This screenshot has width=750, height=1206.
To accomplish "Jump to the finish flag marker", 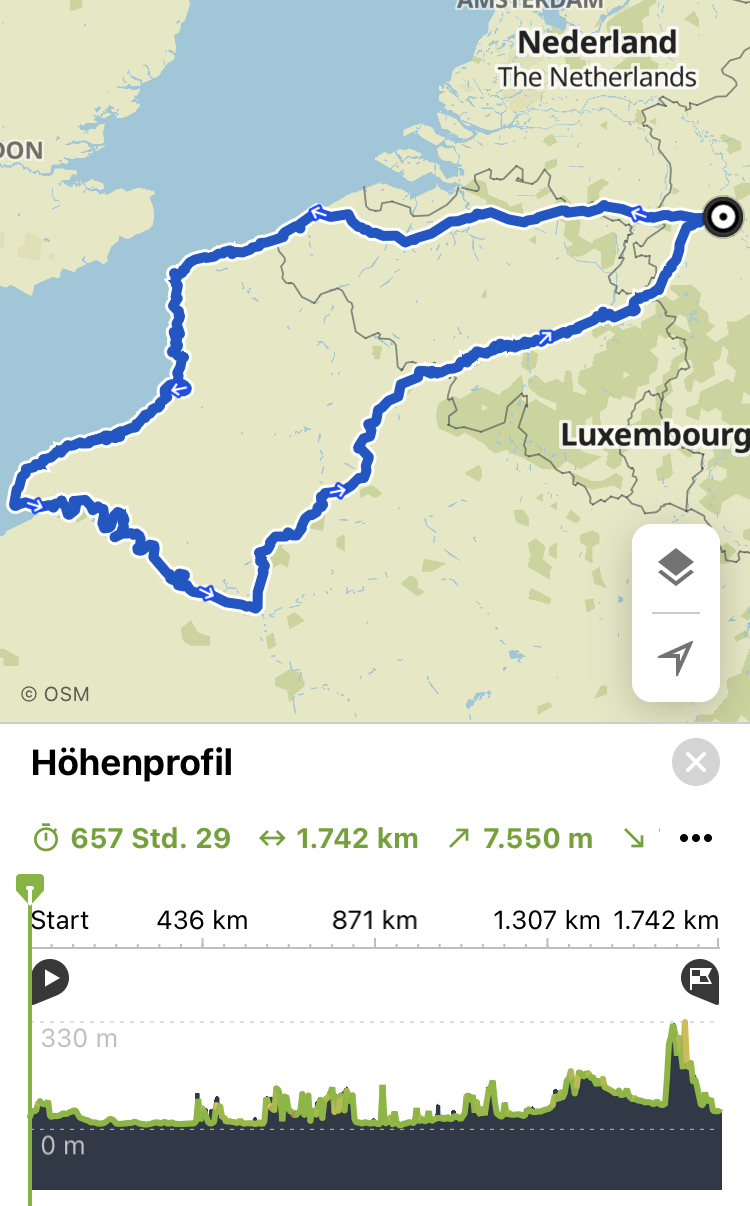I will 700,978.
